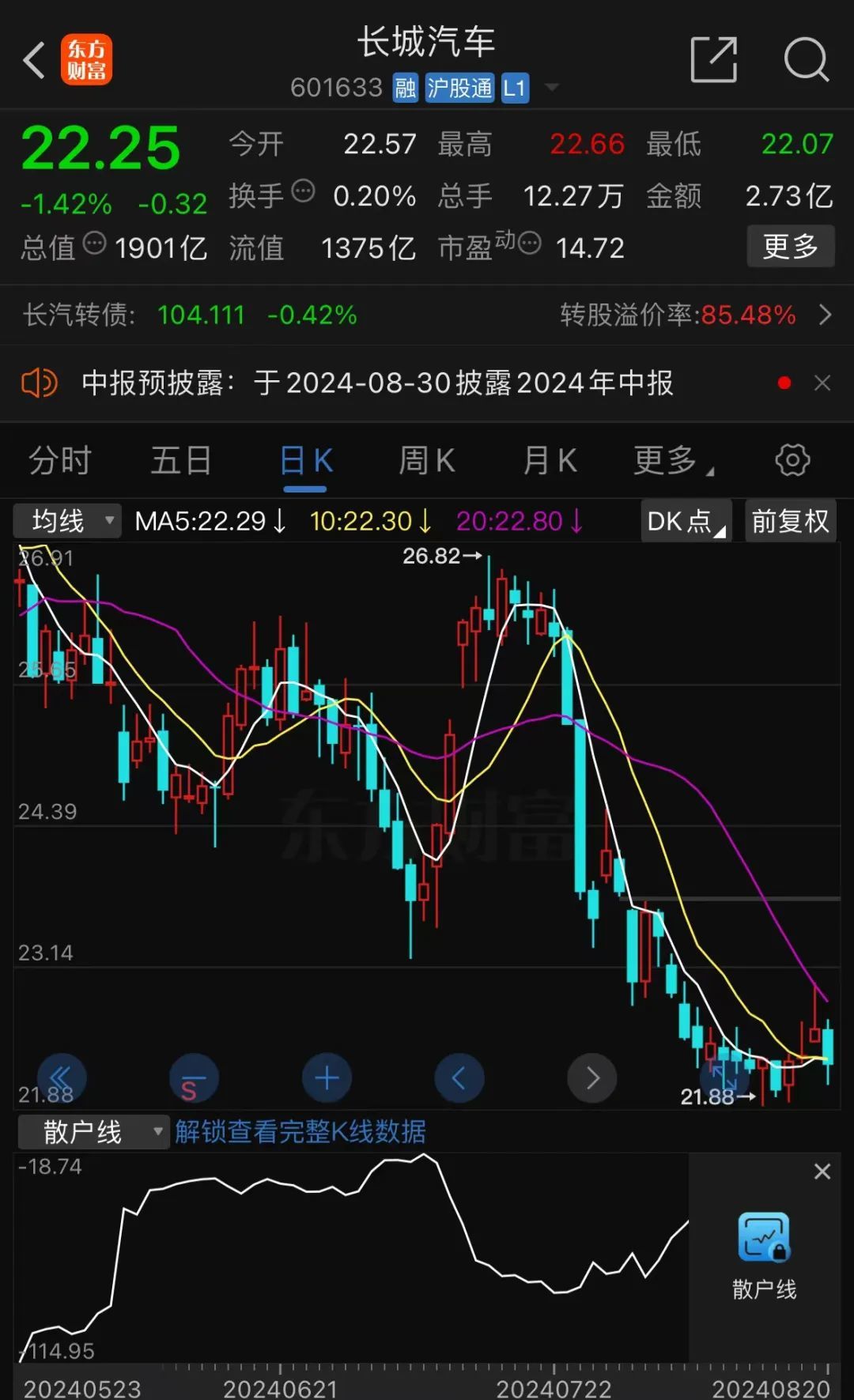Image resolution: width=854 pixels, height=1400 pixels.
Task: Go back from the stock page
Action: [33, 60]
